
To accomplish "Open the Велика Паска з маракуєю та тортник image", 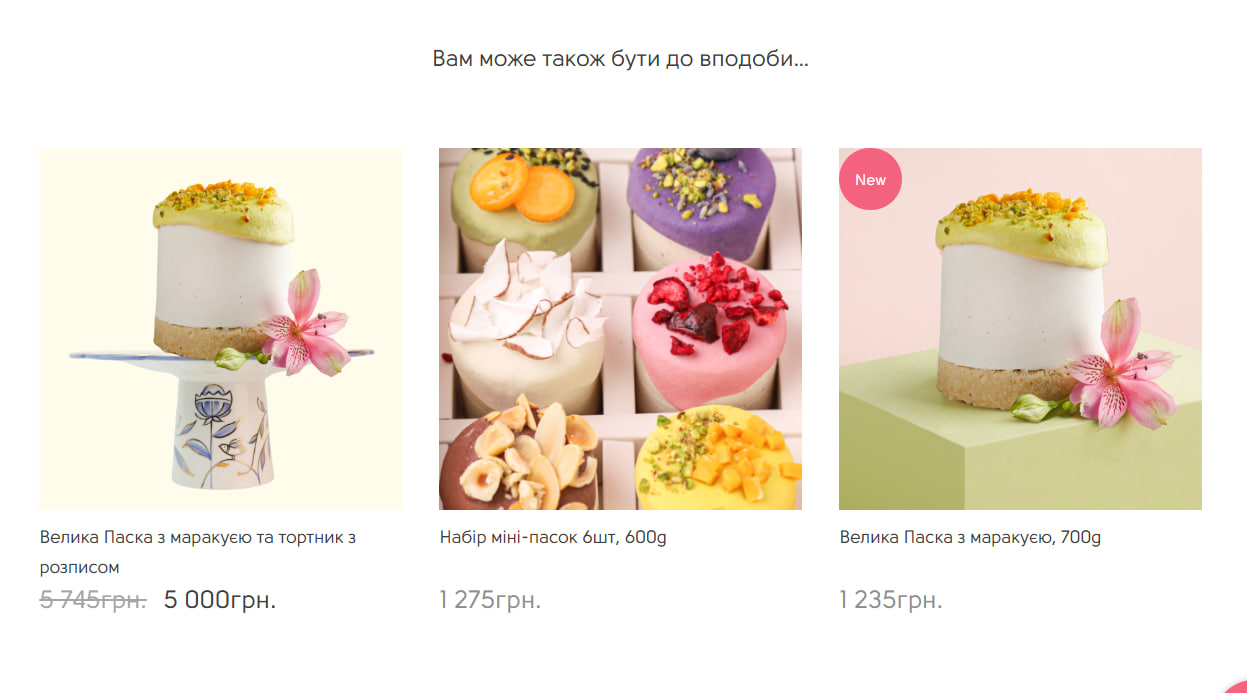I will [x=220, y=329].
